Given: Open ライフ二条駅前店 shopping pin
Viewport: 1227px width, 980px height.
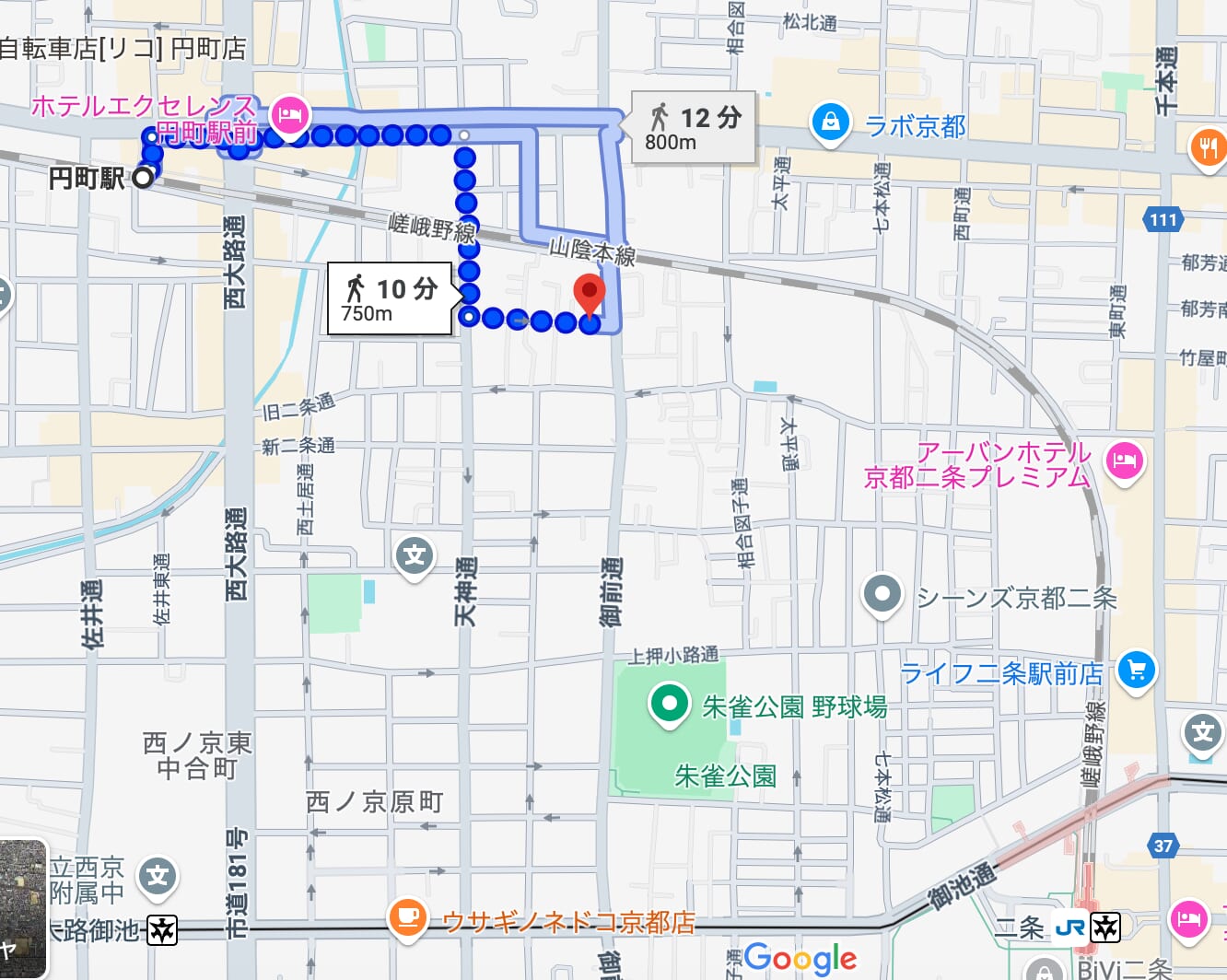Looking at the screenshot, I should [1136, 670].
